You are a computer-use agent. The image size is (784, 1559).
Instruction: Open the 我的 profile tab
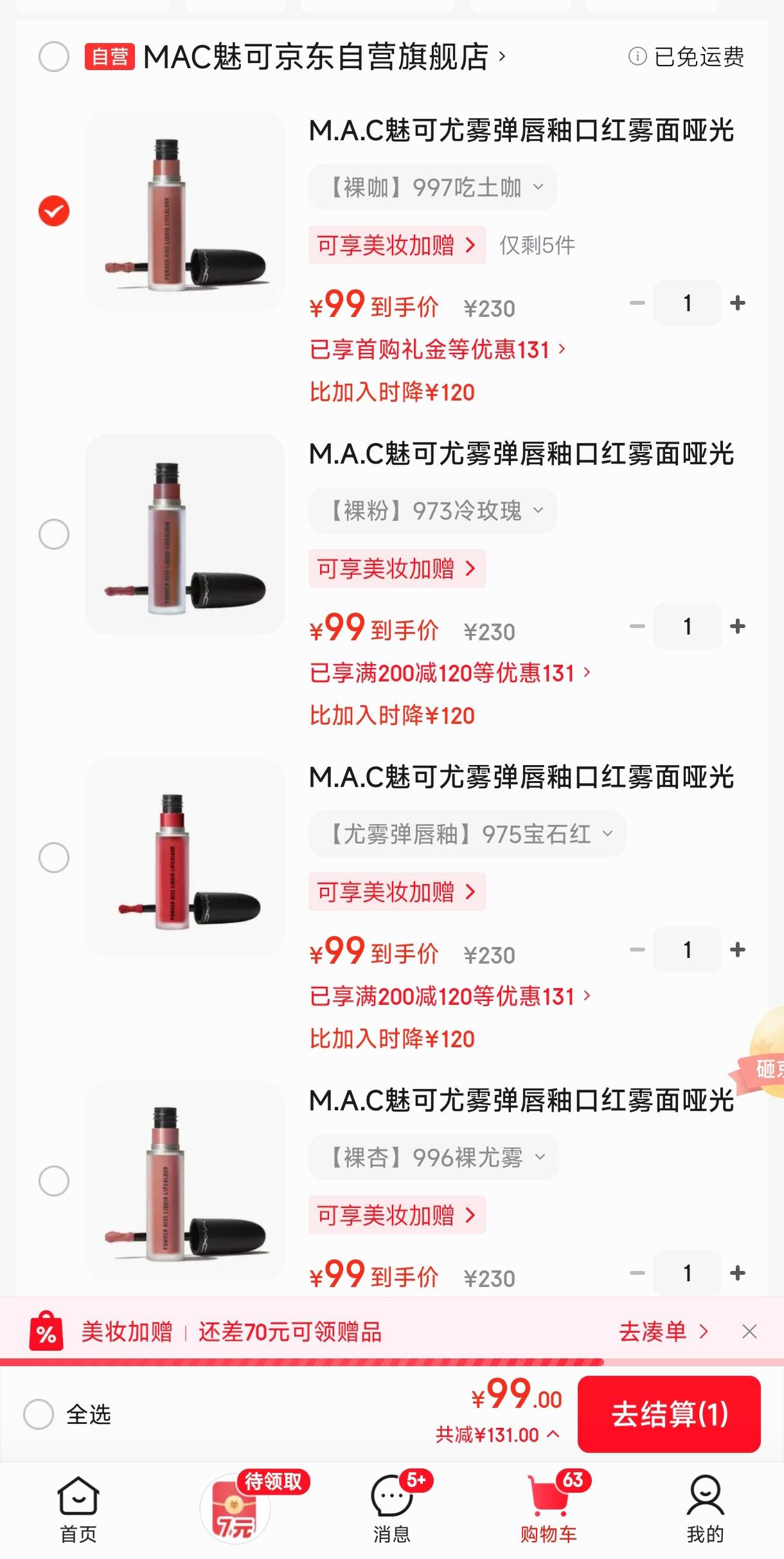[x=705, y=1508]
